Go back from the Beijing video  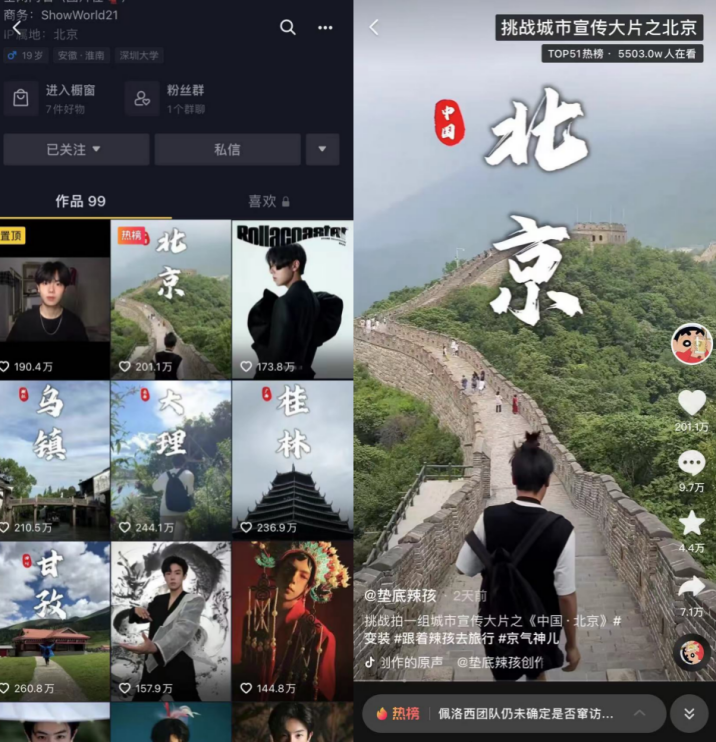tap(374, 28)
